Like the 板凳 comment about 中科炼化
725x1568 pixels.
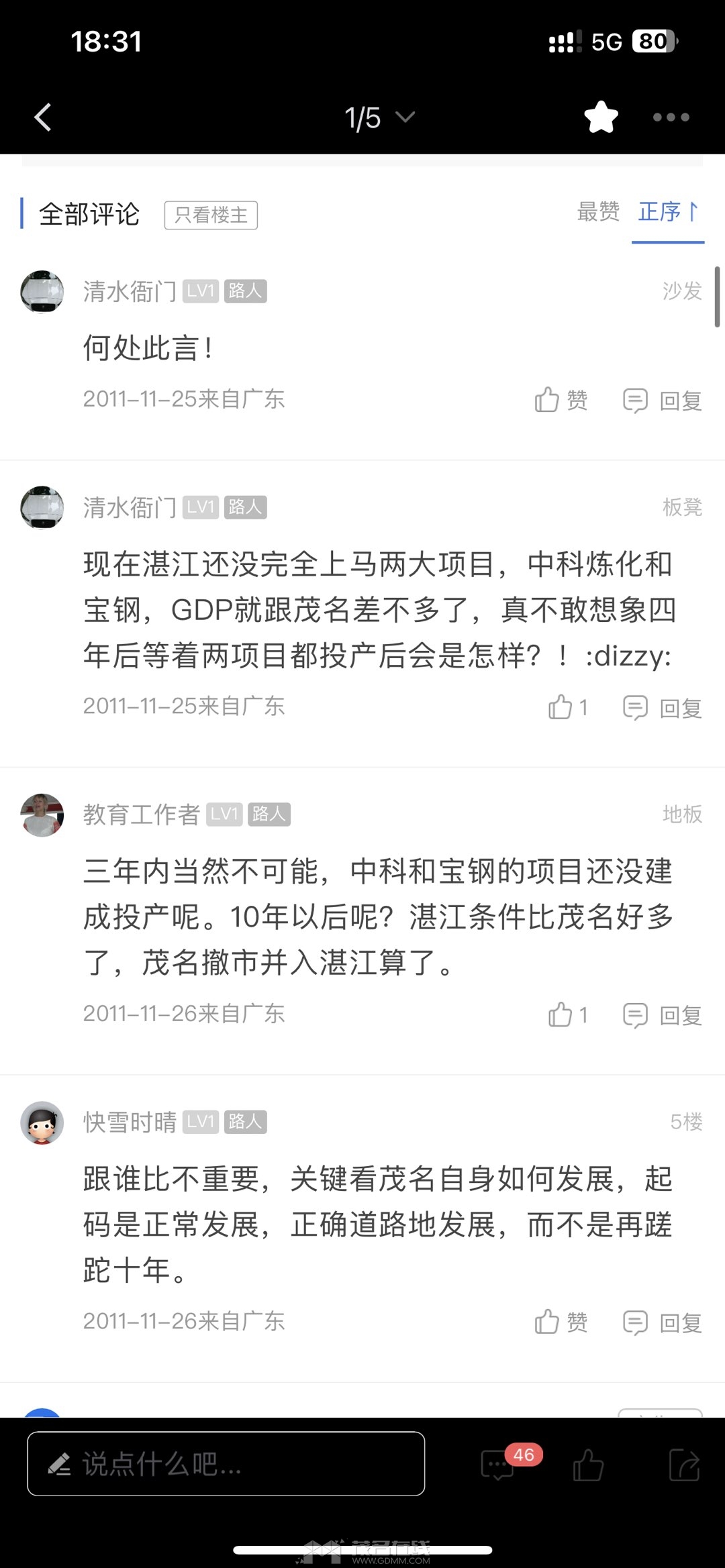567,707
